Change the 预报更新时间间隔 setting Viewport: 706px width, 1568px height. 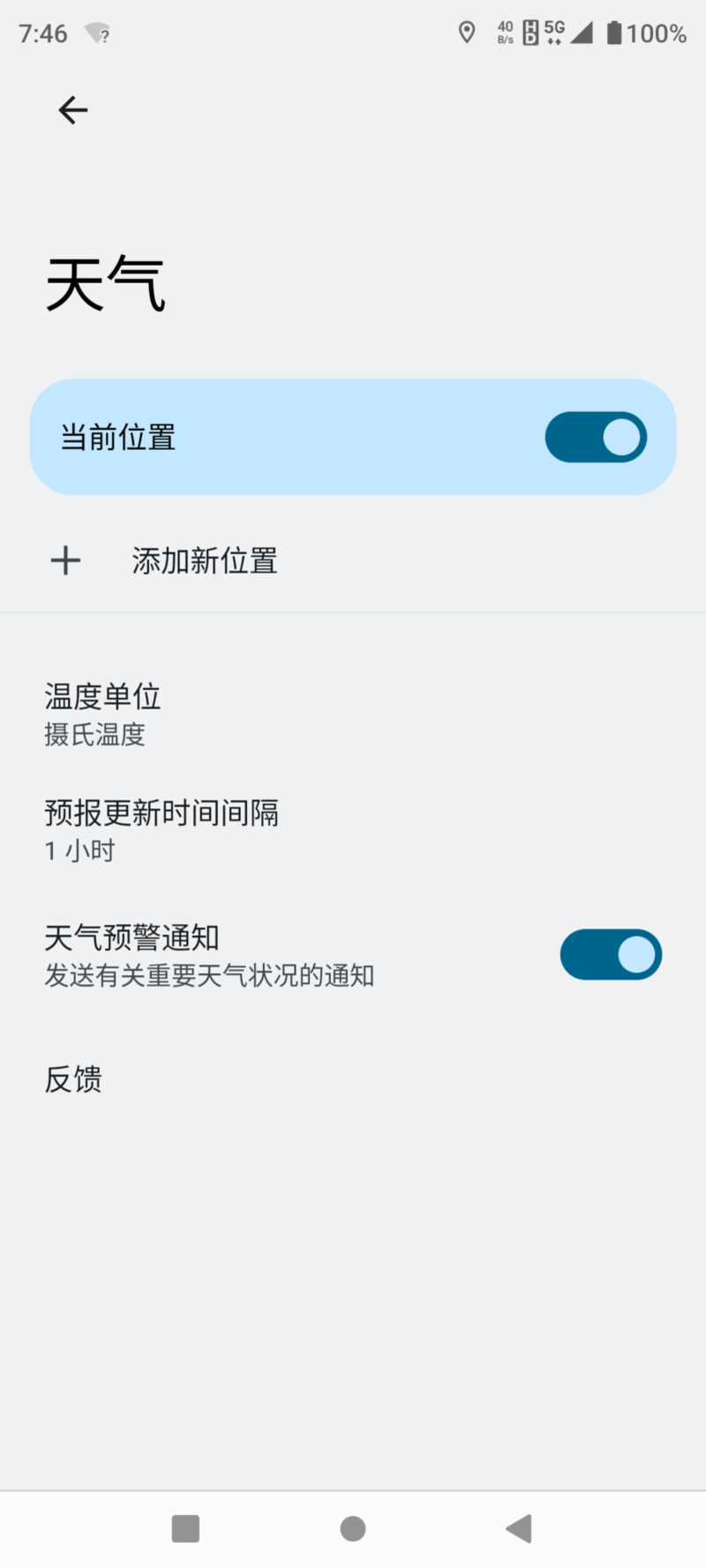[x=161, y=829]
